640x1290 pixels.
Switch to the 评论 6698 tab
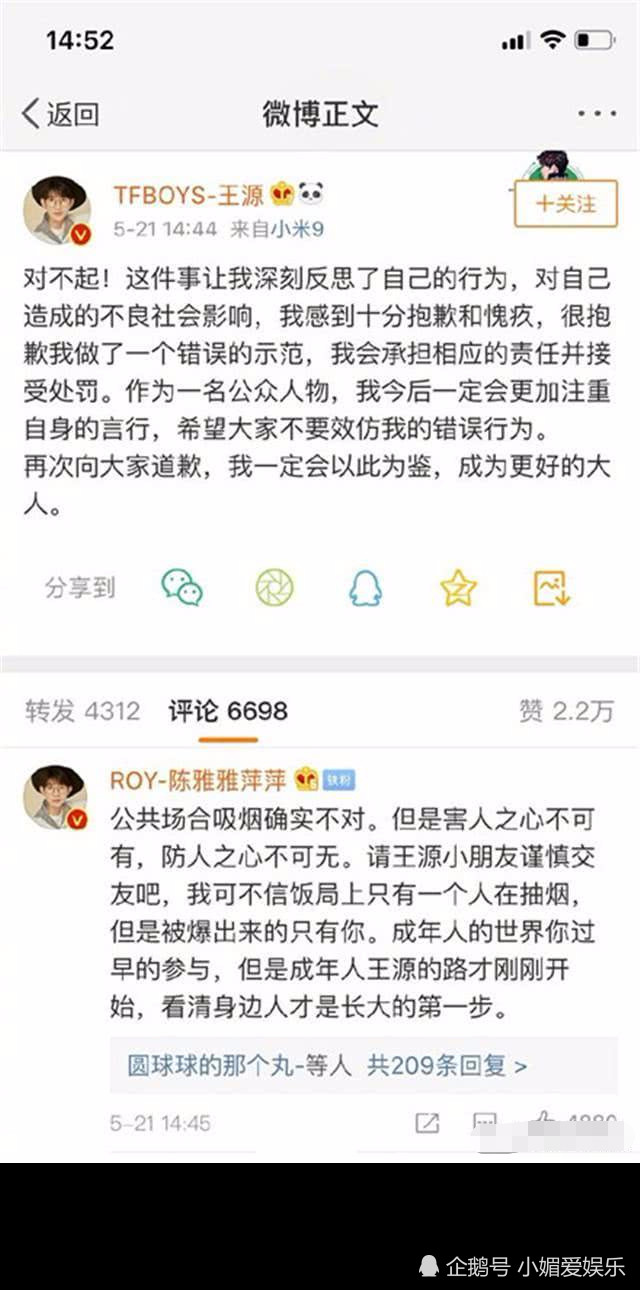[228, 711]
